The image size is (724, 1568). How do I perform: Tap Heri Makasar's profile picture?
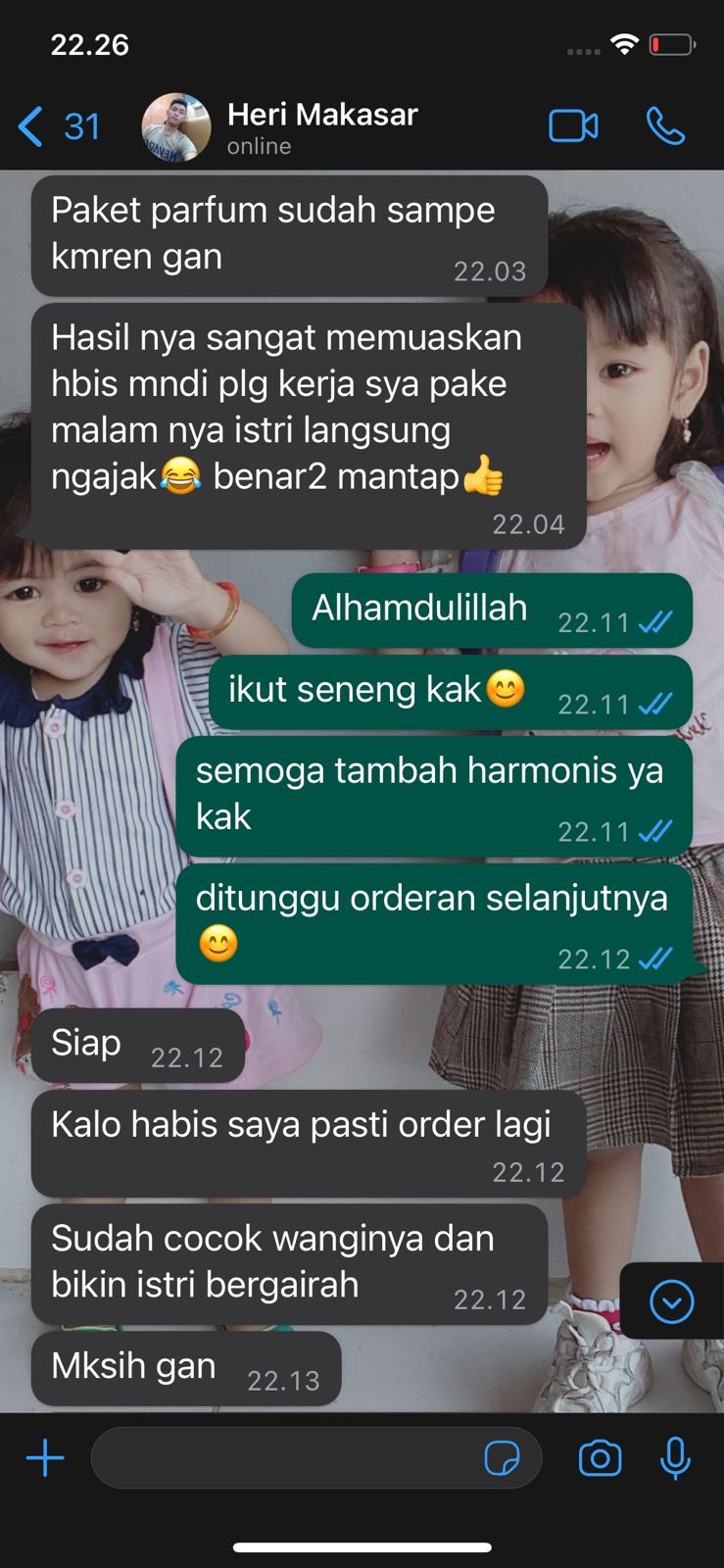[x=176, y=127]
